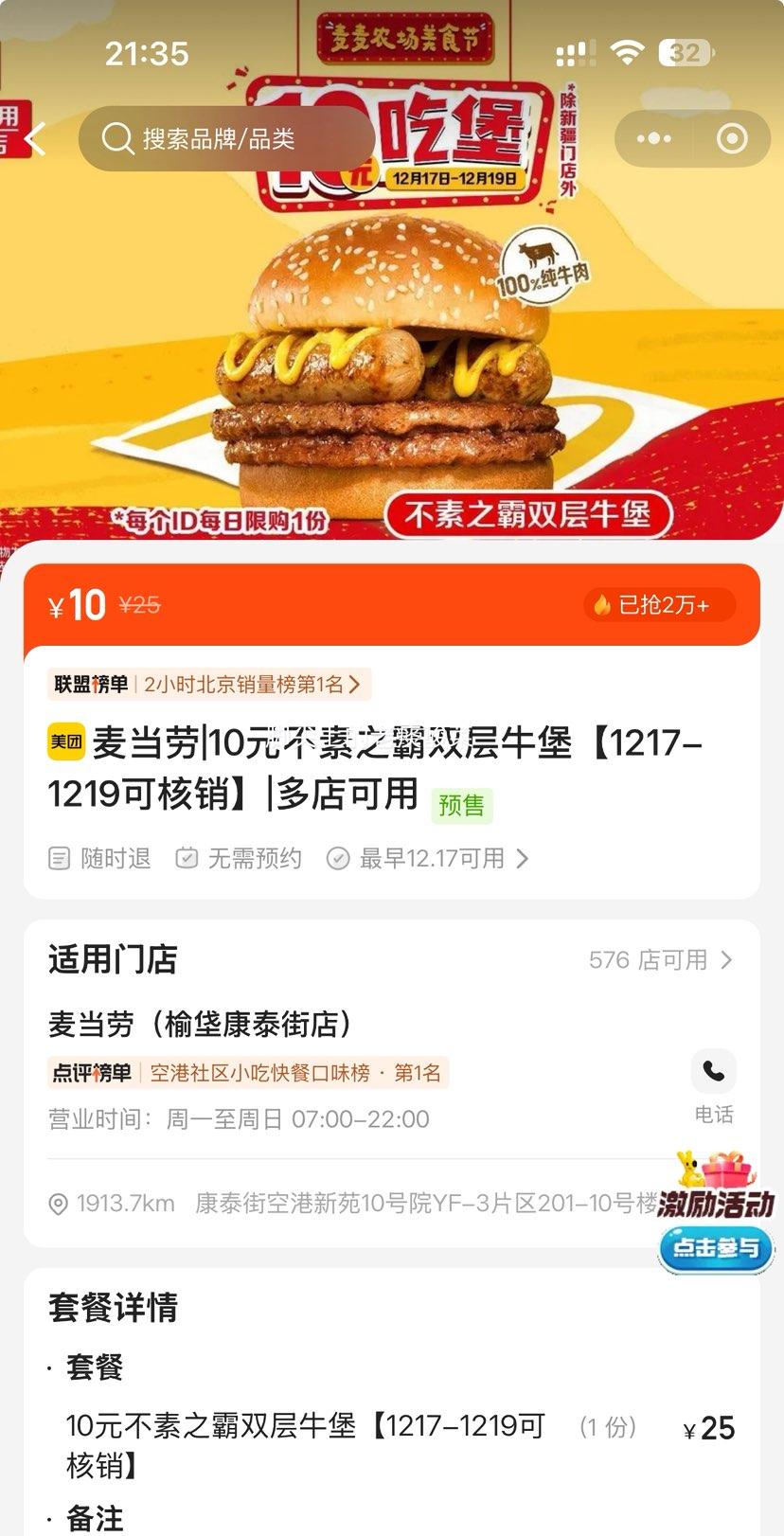784x1536 pixels.
Task: Tap the 无需预约 no-reservation icon
Action: coord(187,858)
